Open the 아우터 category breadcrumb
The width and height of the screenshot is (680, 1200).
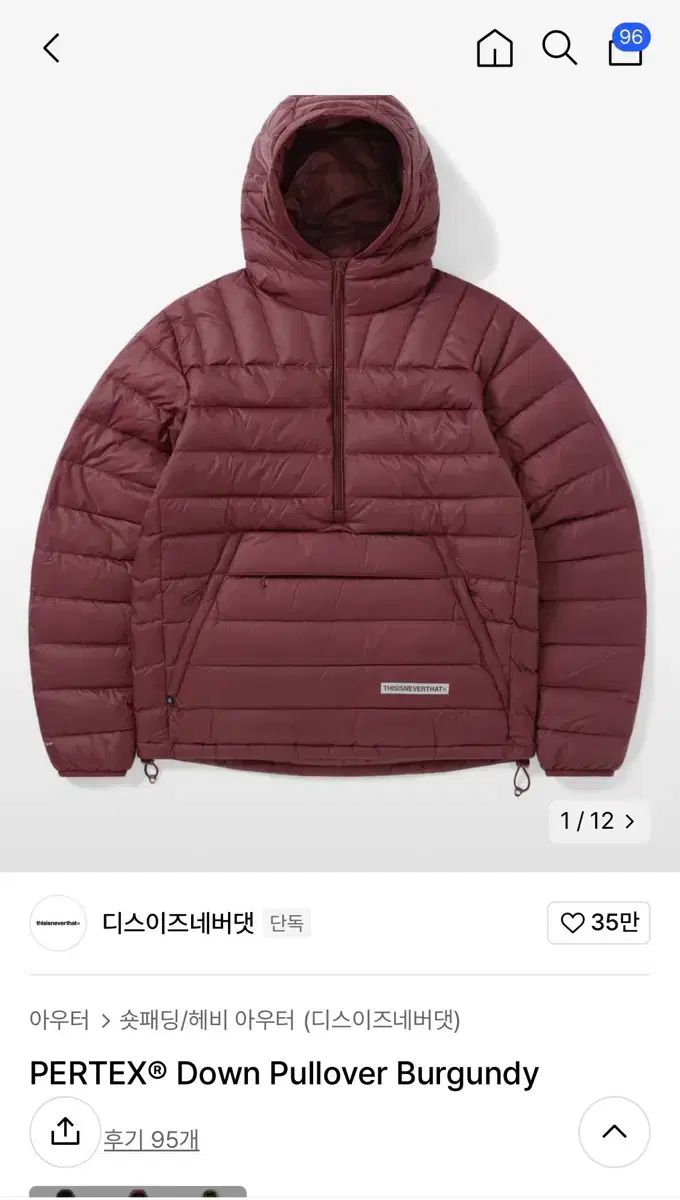click(x=59, y=1020)
